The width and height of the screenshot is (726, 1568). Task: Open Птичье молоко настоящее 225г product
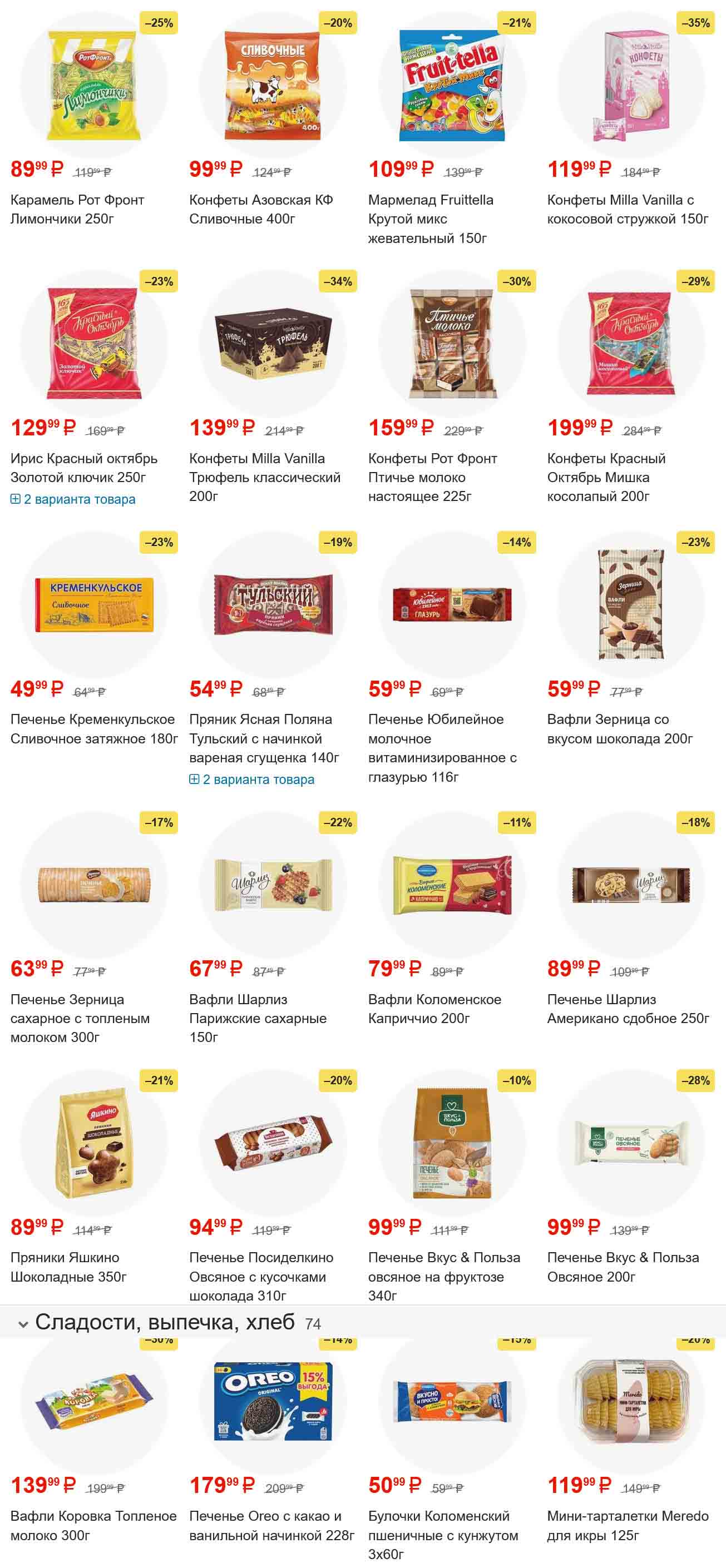click(x=432, y=477)
